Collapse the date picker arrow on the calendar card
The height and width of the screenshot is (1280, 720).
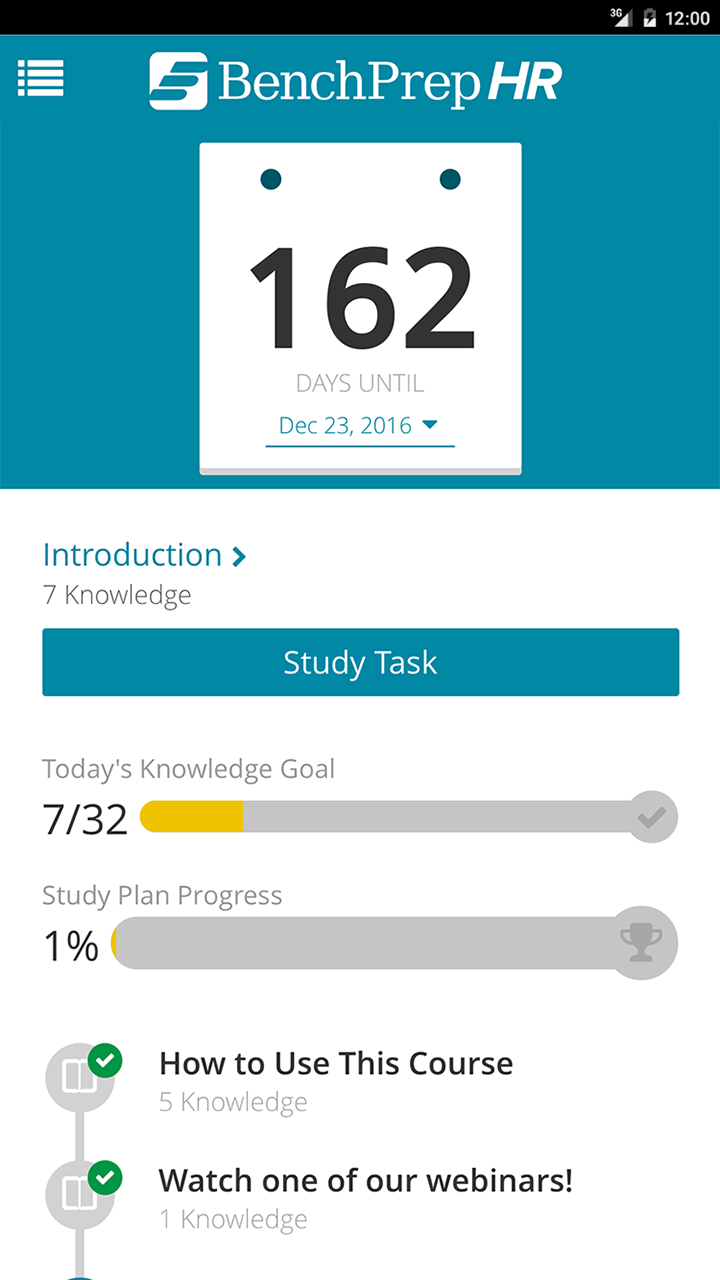432,424
